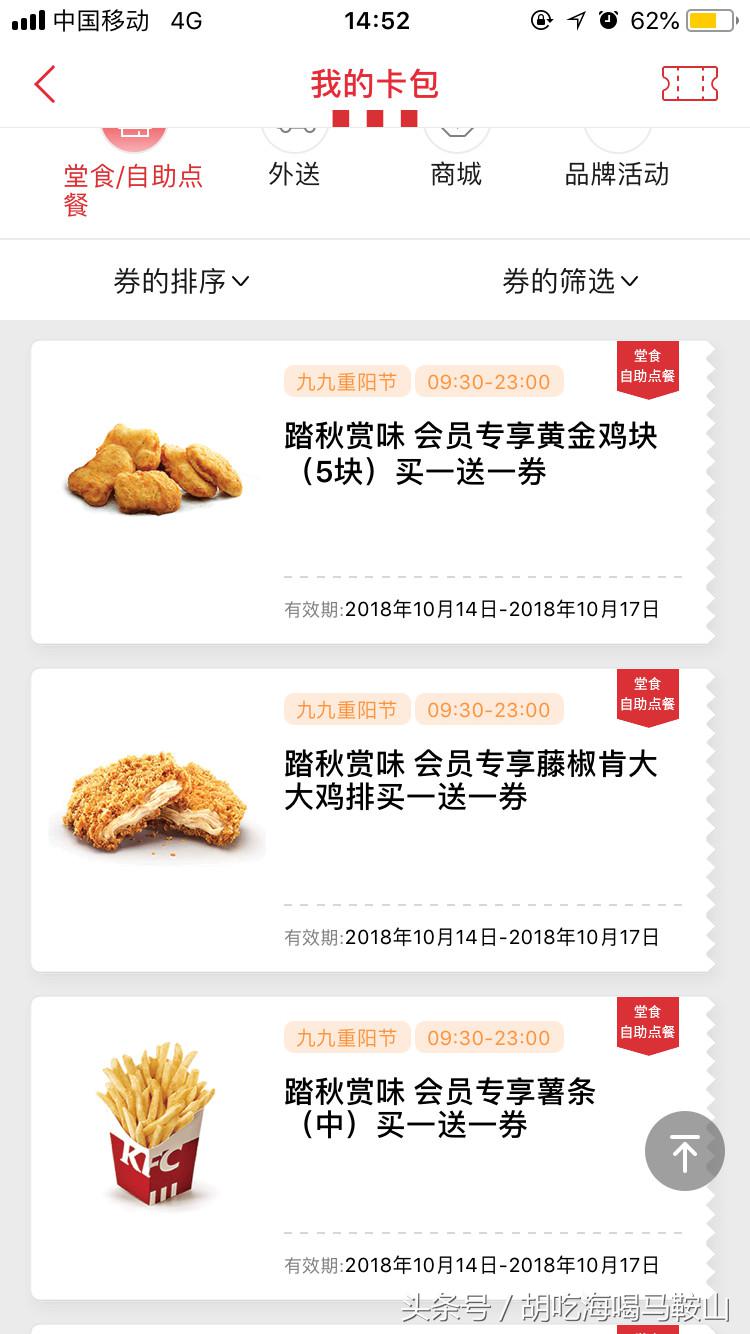Tap the 九九重阳节 tag on chicken nugget coupon
The height and width of the screenshot is (1334, 750).
tap(346, 381)
